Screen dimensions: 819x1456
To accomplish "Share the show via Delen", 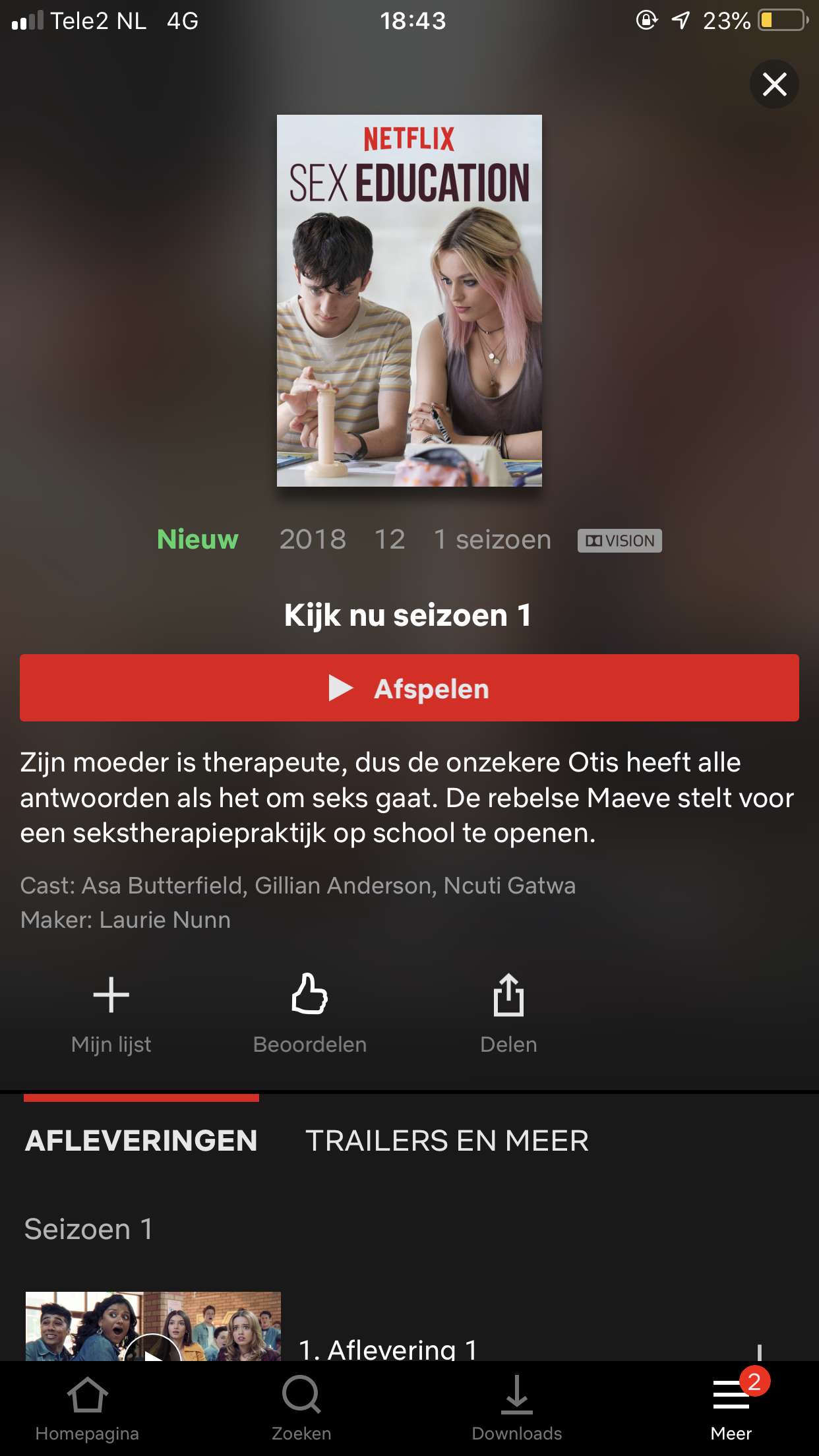I will [508, 1014].
